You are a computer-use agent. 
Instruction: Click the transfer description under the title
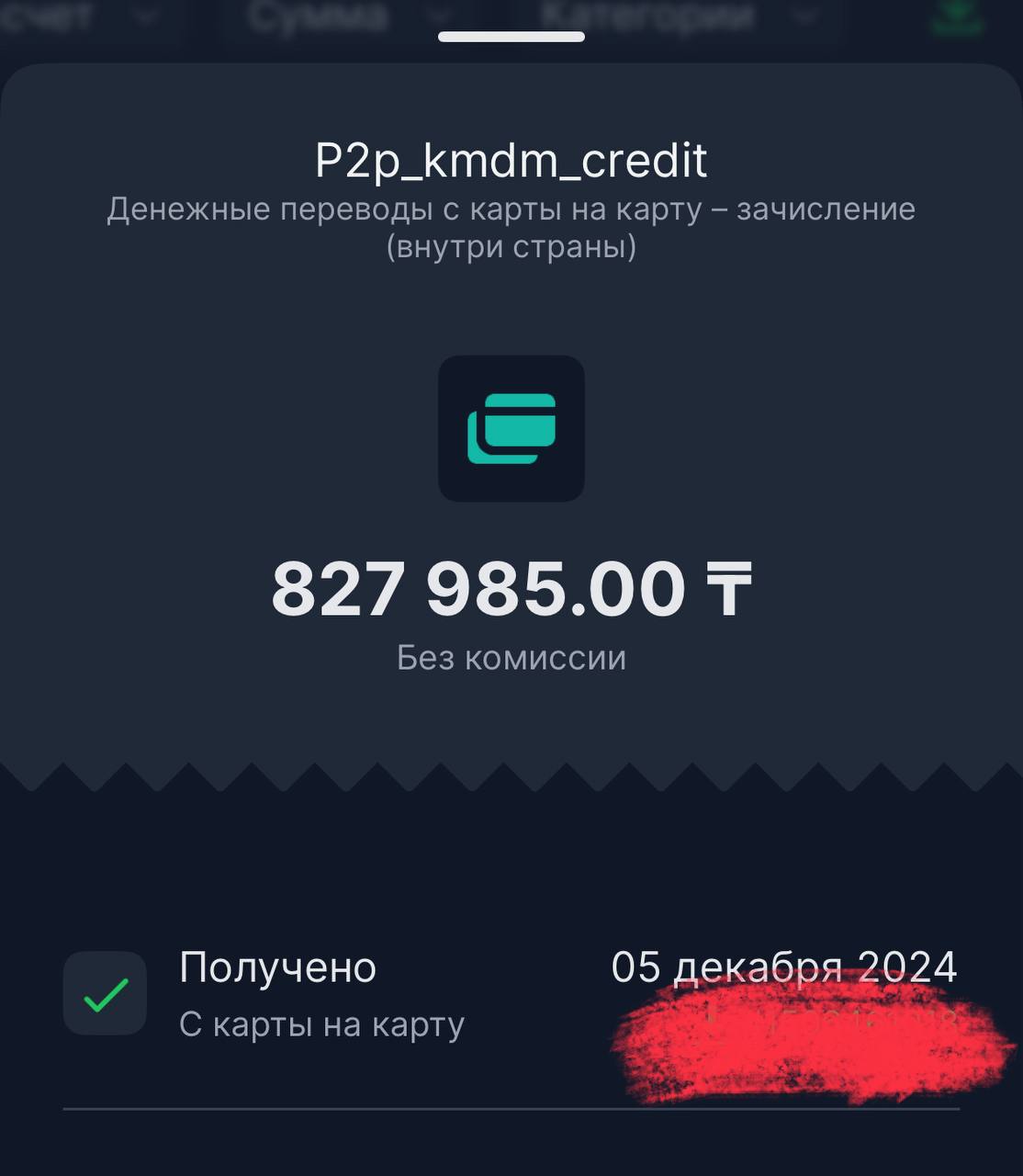pos(511,227)
